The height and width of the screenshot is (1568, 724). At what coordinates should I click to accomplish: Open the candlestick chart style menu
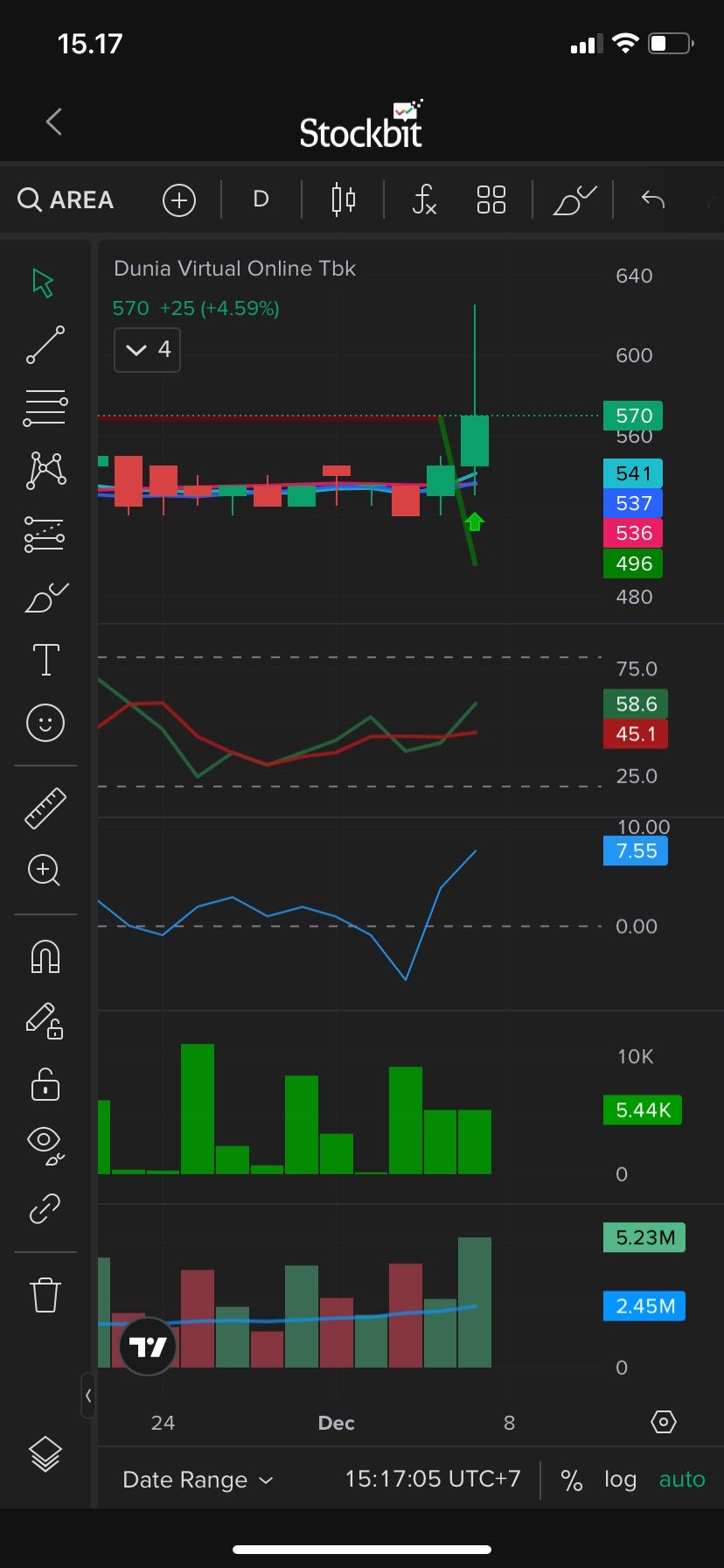click(x=344, y=199)
